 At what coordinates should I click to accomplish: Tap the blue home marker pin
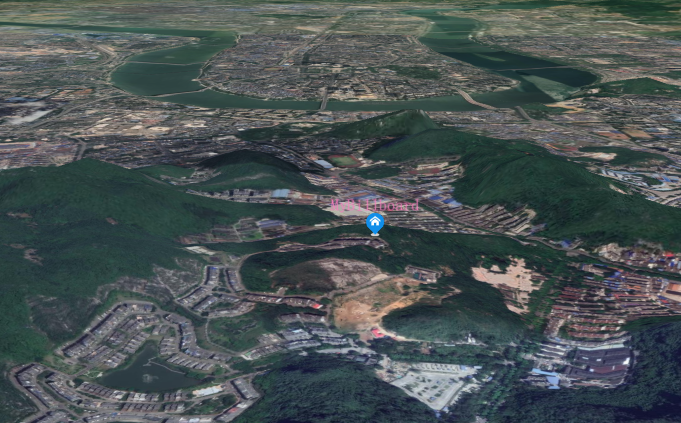tap(375, 224)
